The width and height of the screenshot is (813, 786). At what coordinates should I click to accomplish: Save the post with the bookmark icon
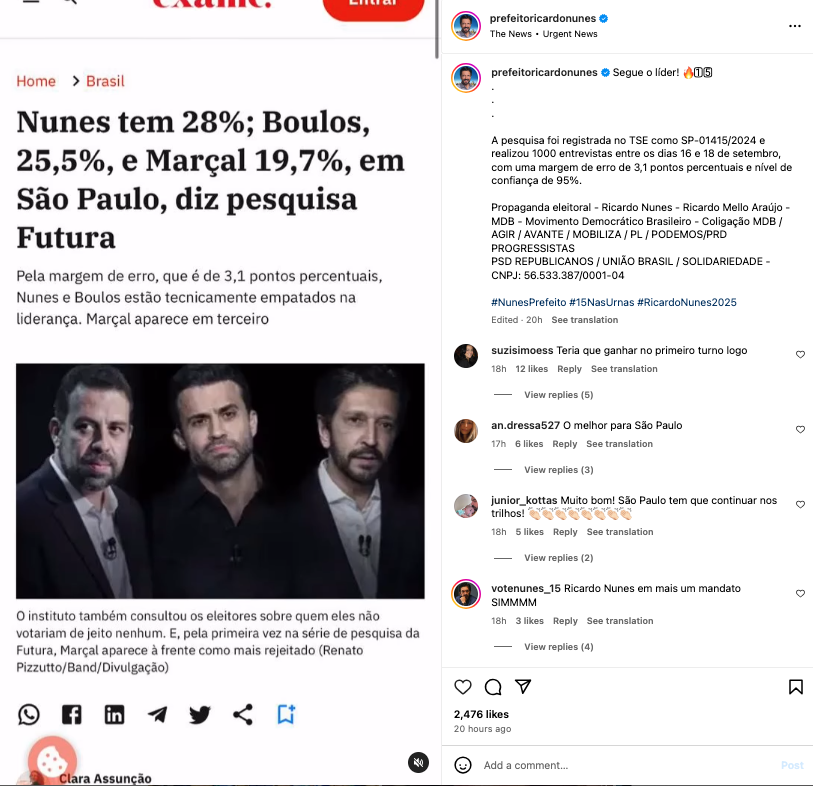[x=796, y=687]
